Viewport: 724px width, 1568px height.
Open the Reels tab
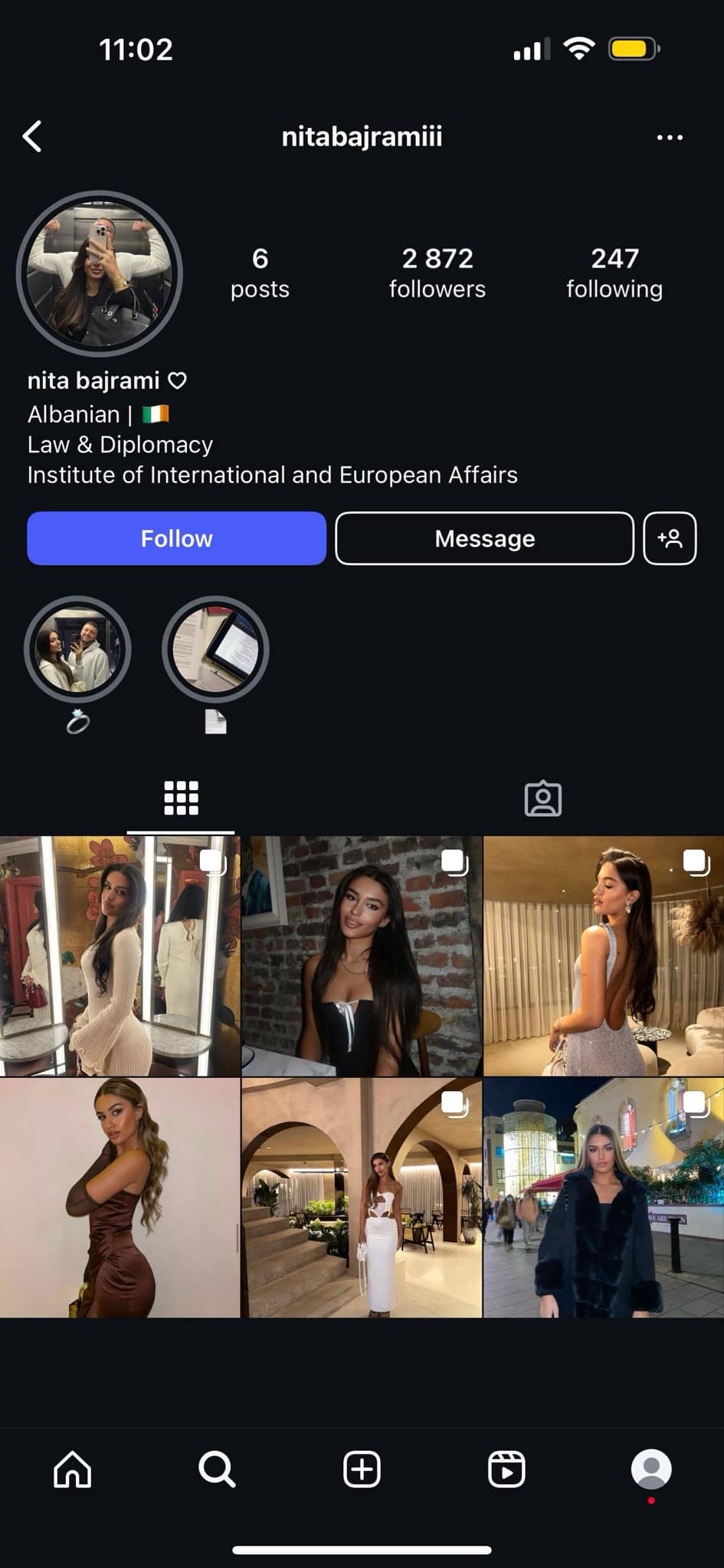click(x=506, y=1469)
